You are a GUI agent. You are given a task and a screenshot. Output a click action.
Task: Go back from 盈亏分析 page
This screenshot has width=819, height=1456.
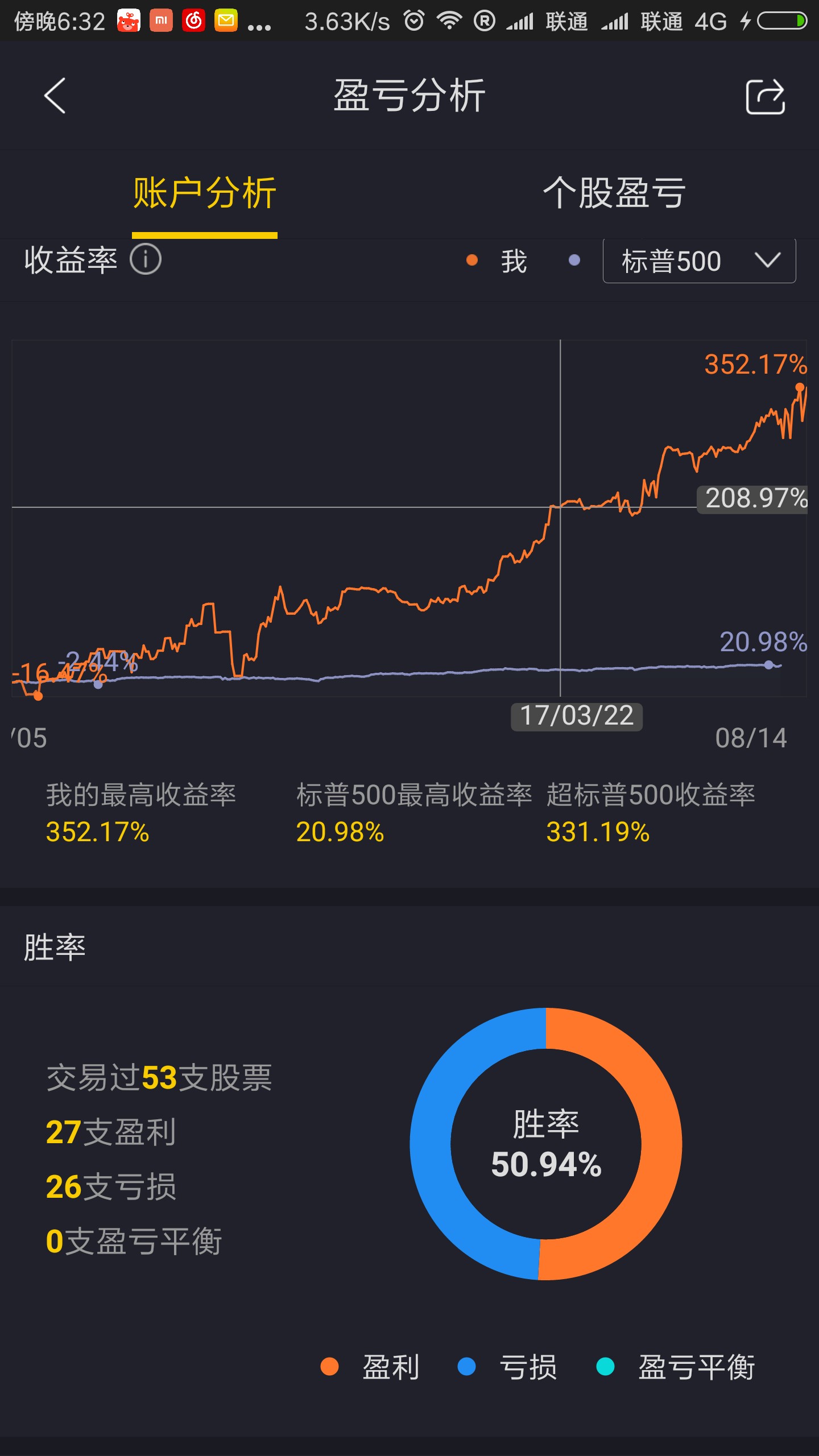coord(55,96)
